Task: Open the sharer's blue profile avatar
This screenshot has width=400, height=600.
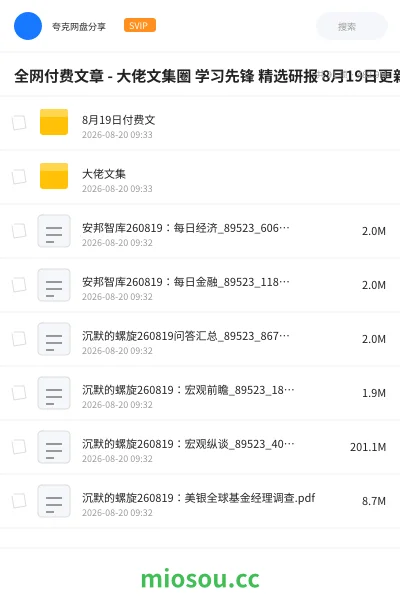Action: click(28, 26)
